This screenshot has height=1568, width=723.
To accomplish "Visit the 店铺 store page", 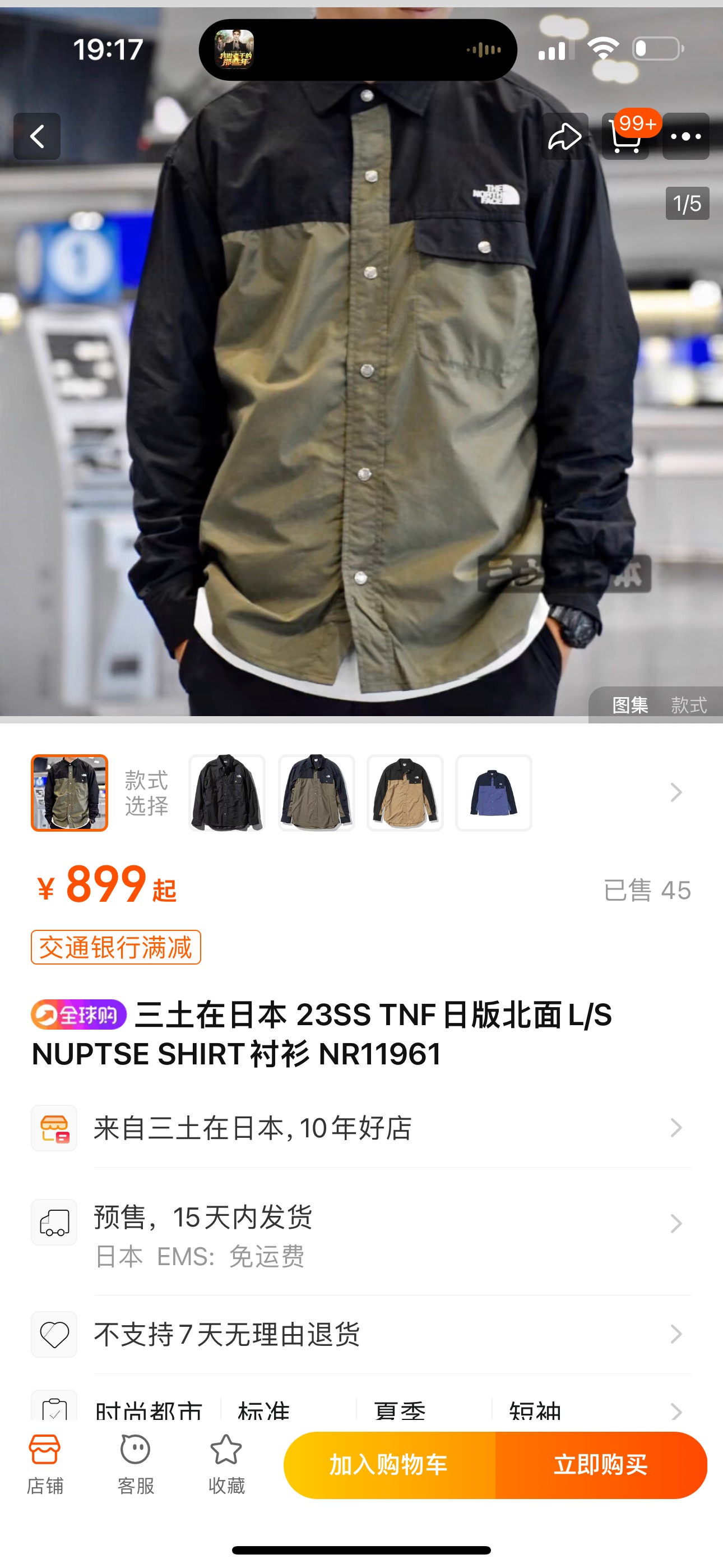I will tap(45, 1464).
